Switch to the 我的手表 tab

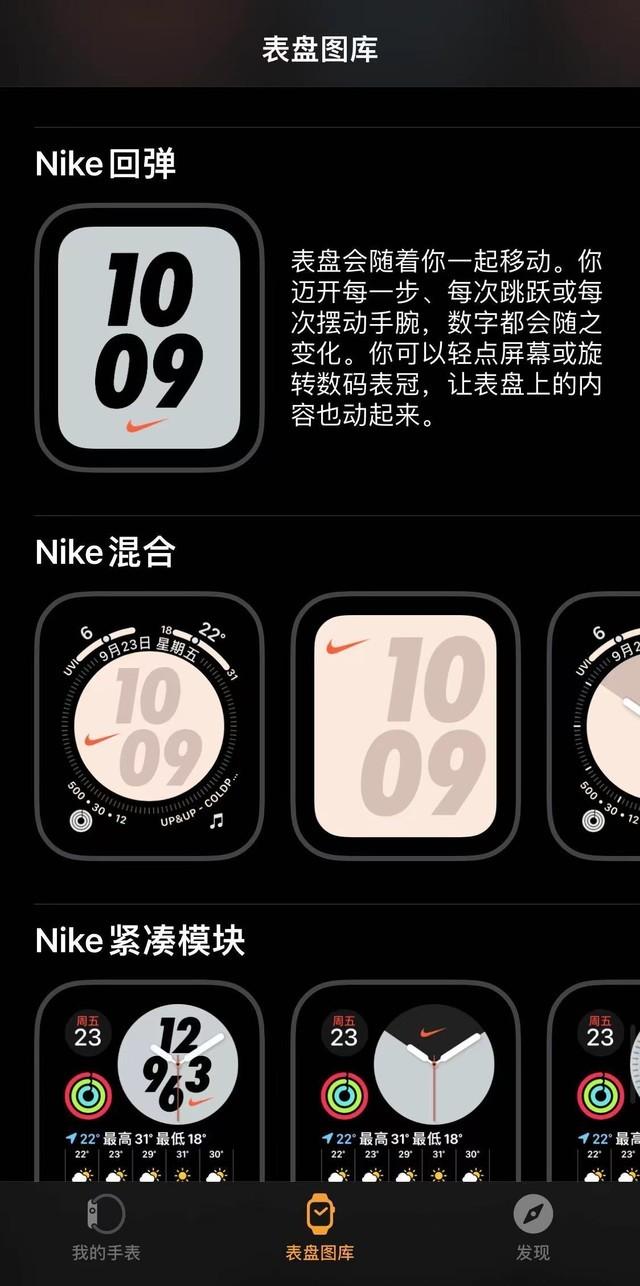tap(105, 1228)
